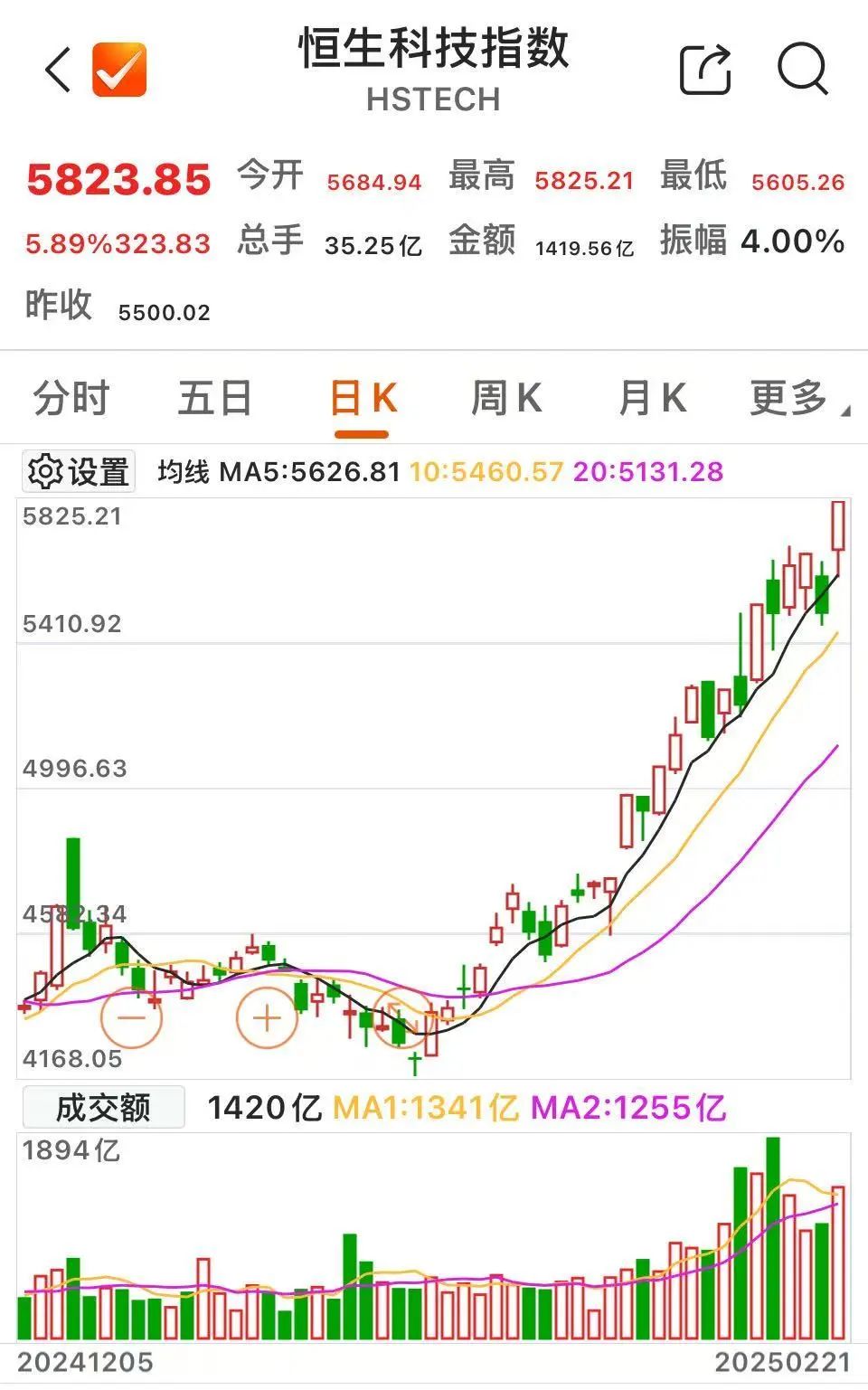868x1390 pixels.
Task: Tap the plus marker circle on the chart
Action: coord(267,1017)
